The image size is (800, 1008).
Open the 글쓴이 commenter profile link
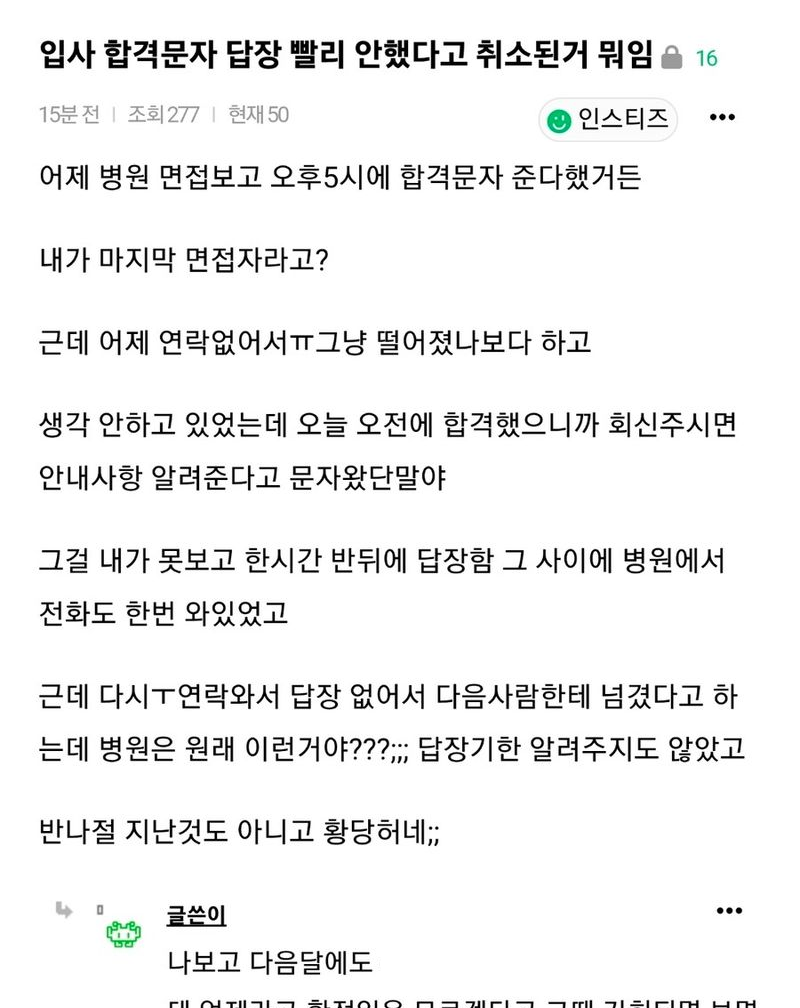(x=197, y=915)
